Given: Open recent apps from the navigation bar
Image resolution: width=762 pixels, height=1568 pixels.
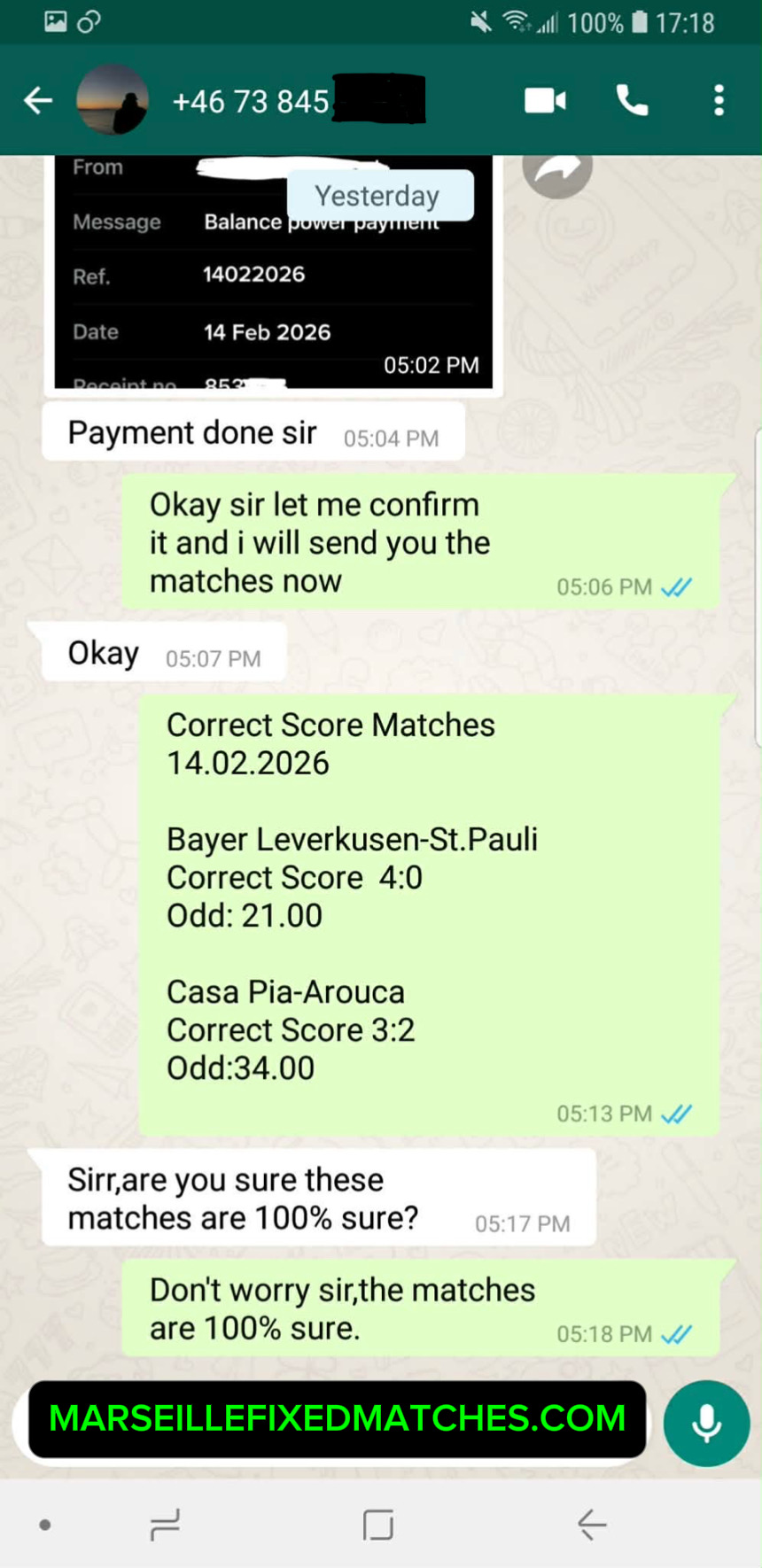Looking at the screenshot, I should click(166, 1525).
